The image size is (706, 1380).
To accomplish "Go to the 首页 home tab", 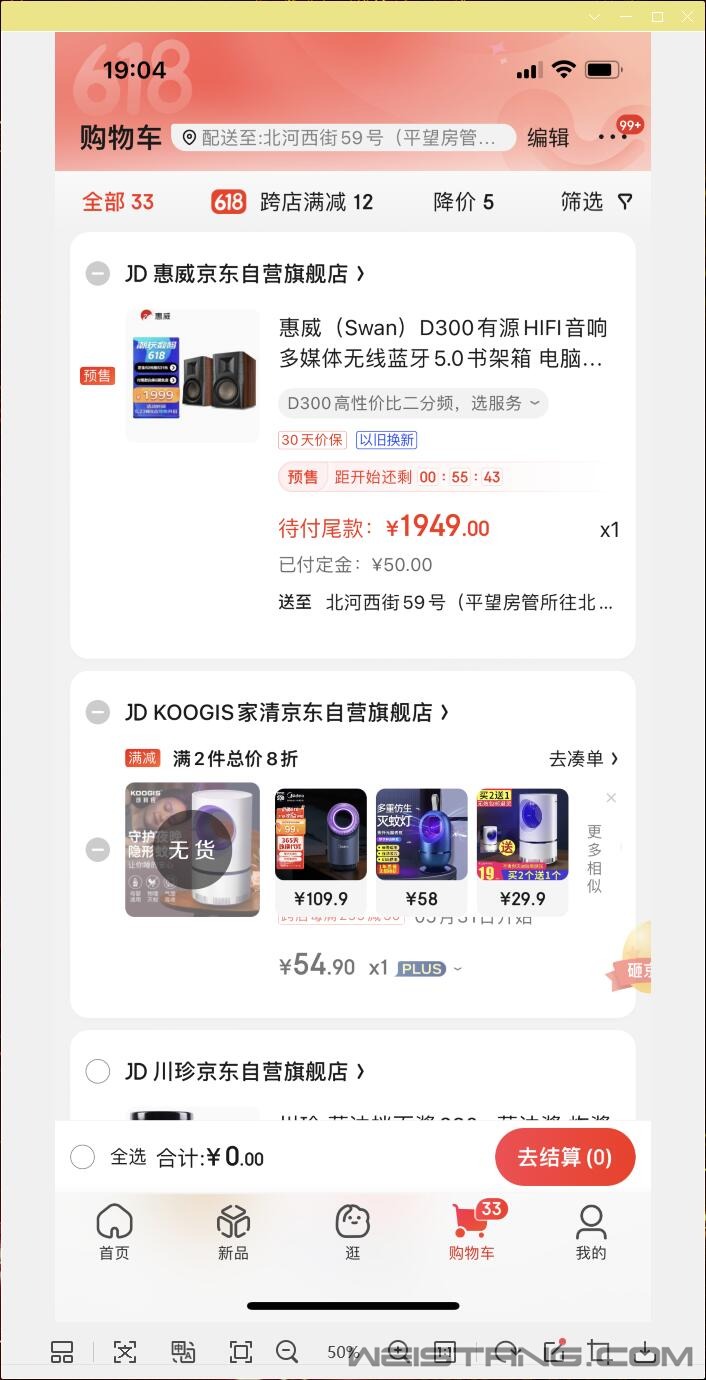I will (x=114, y=1232).
